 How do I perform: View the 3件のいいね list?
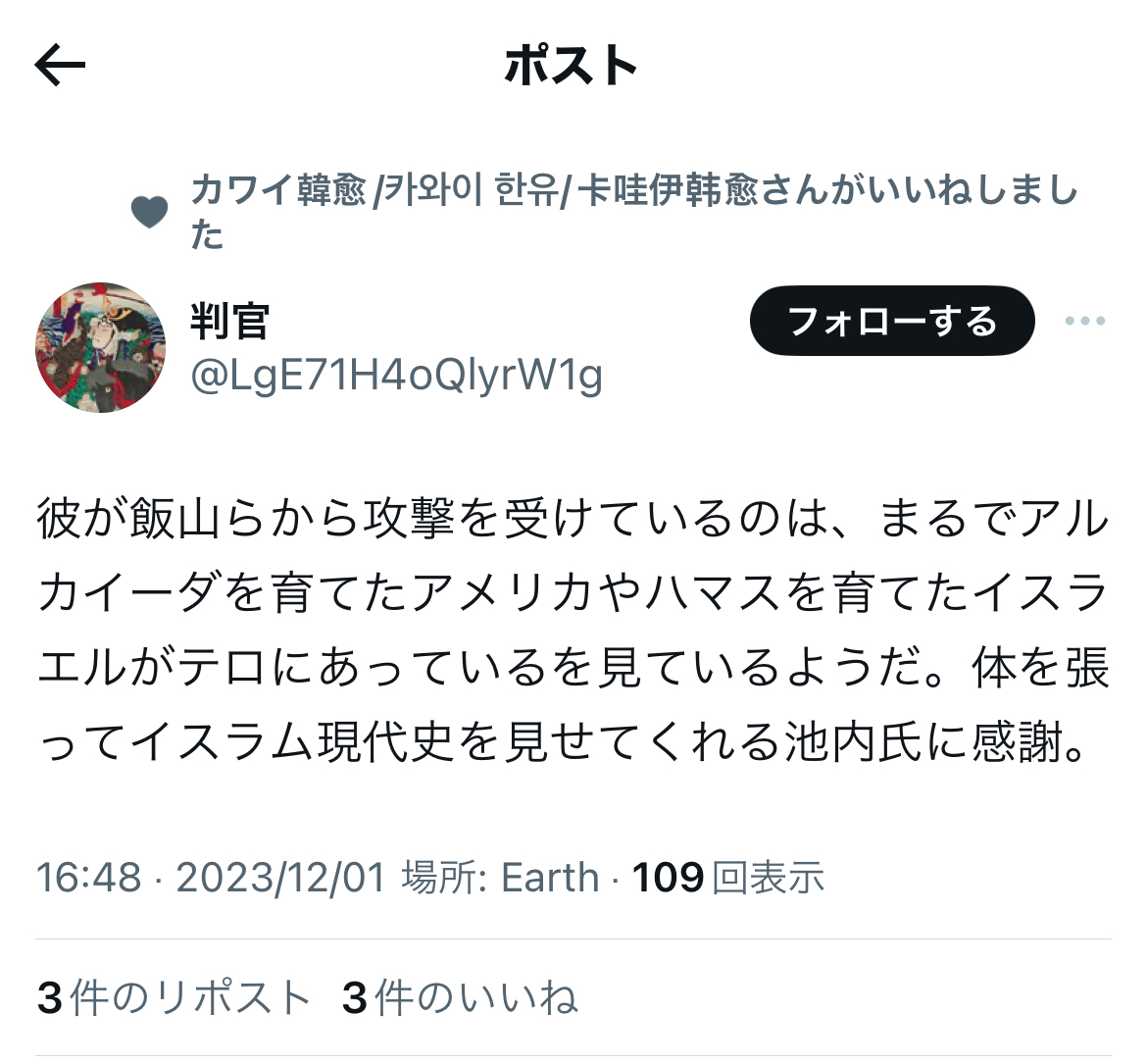click(459, 998)
